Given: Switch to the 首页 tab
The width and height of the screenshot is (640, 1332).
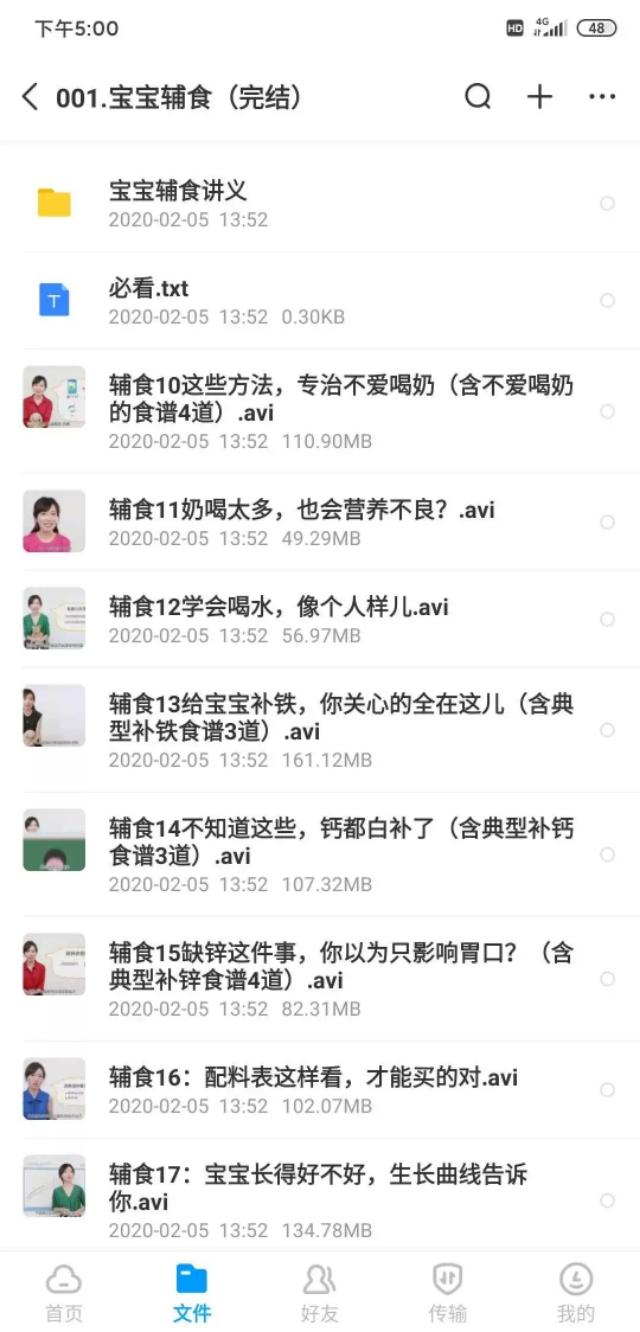Looking at the screenshot, I should pyautogui.click(x=64, y=1291).
